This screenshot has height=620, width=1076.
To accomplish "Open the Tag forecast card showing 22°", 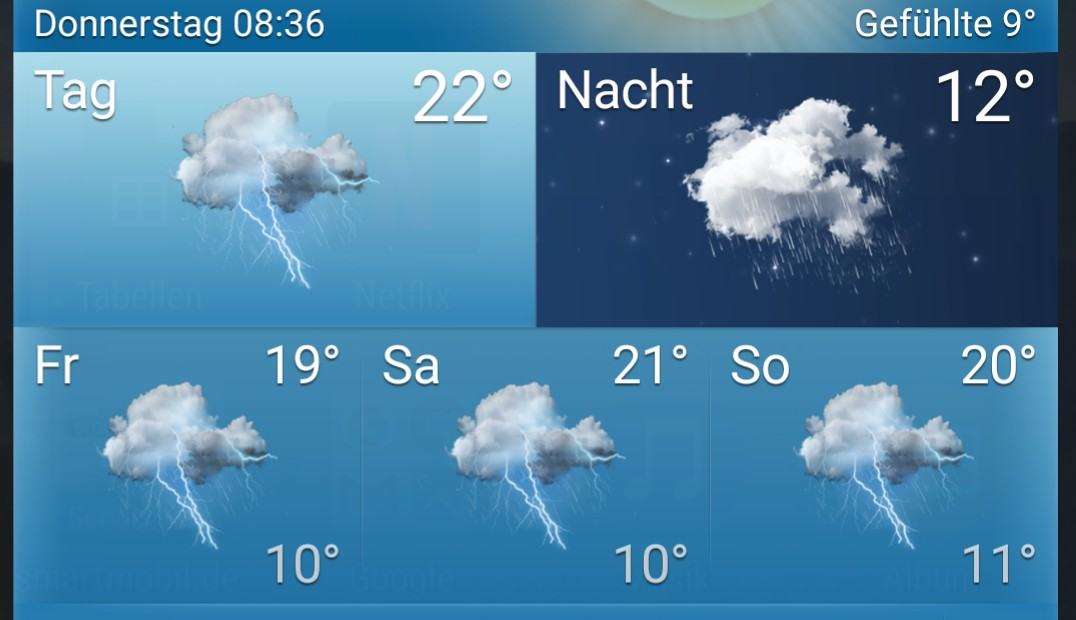I will click(x=275, y=190).
